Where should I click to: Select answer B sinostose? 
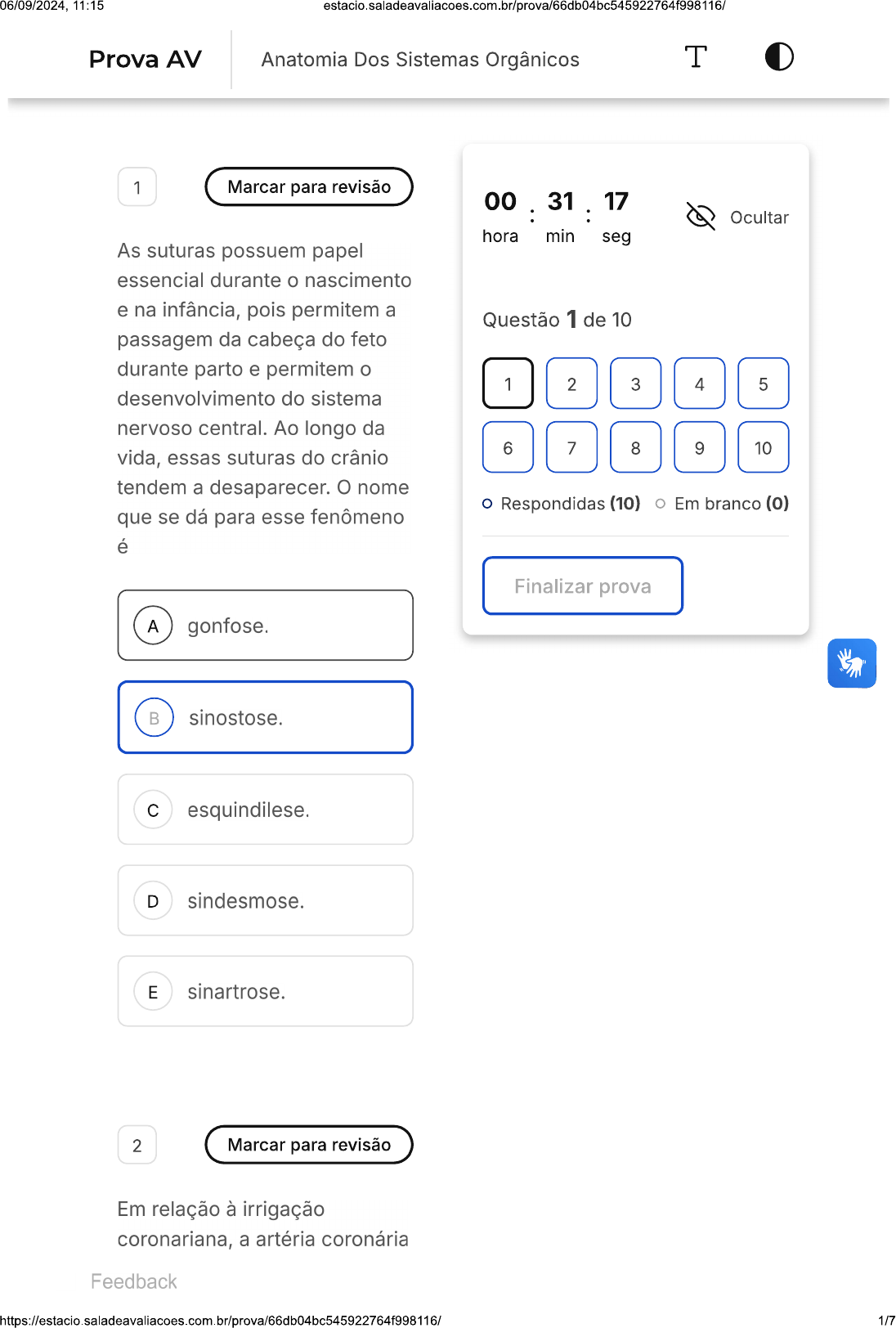point(266,717)
